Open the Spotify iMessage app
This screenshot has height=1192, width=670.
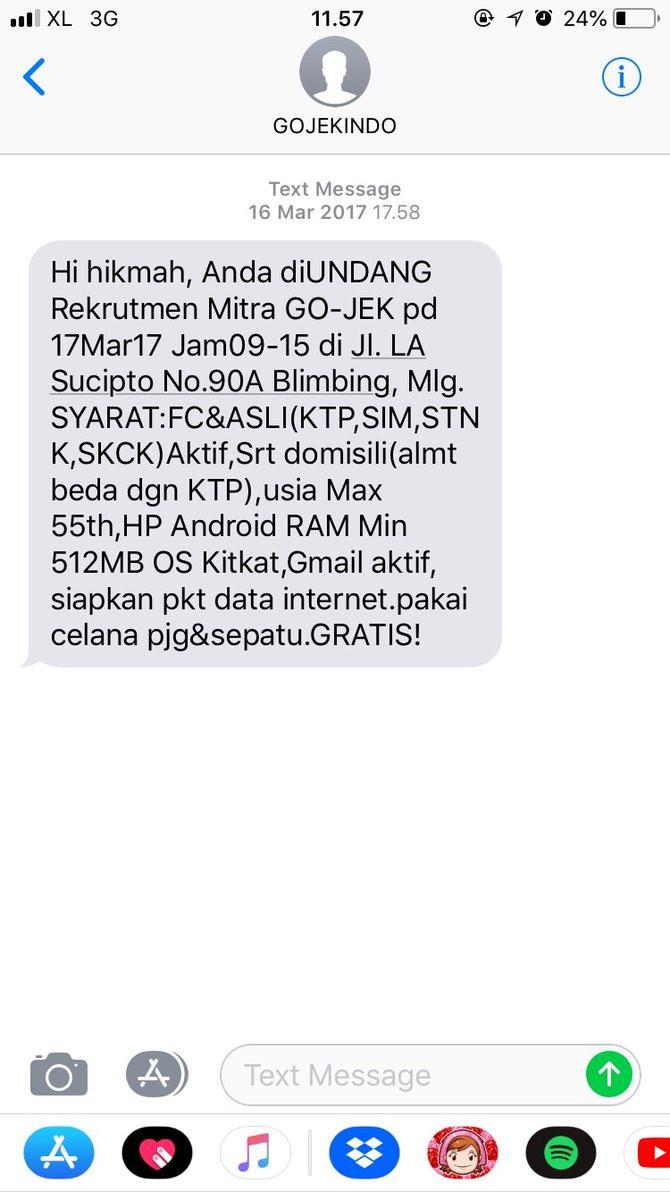click(x=560, y=1154)
